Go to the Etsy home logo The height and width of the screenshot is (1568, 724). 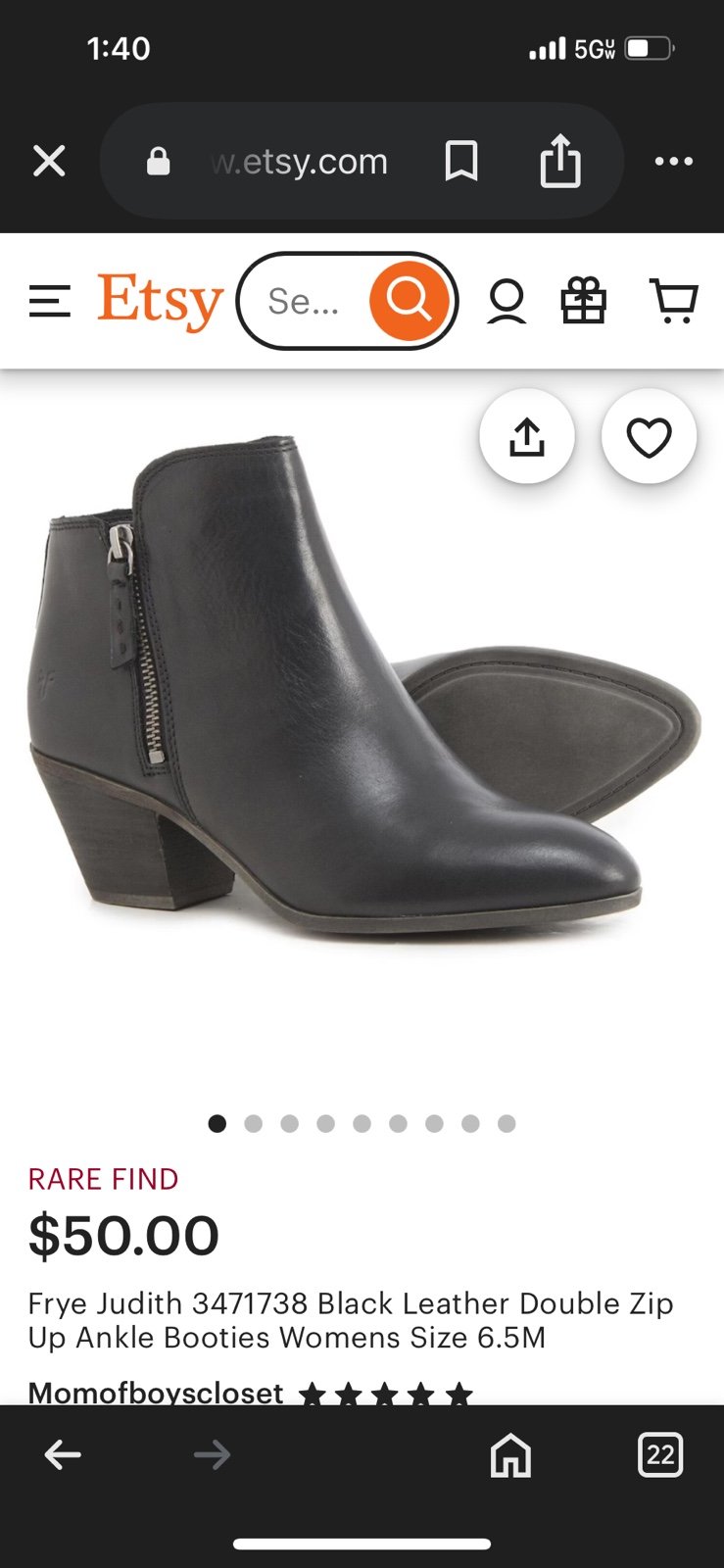(160, 301)
